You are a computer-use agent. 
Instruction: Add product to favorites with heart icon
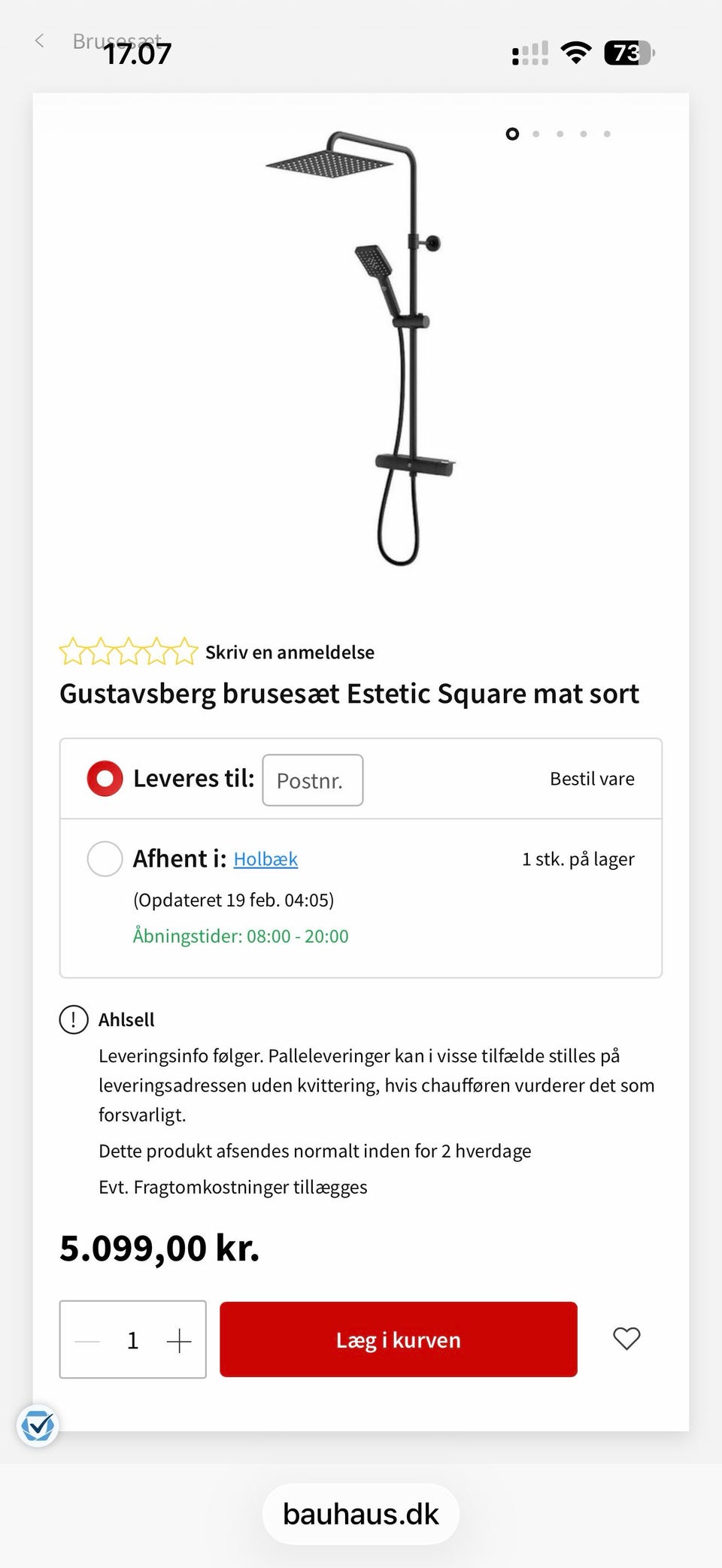(626, 1338)
